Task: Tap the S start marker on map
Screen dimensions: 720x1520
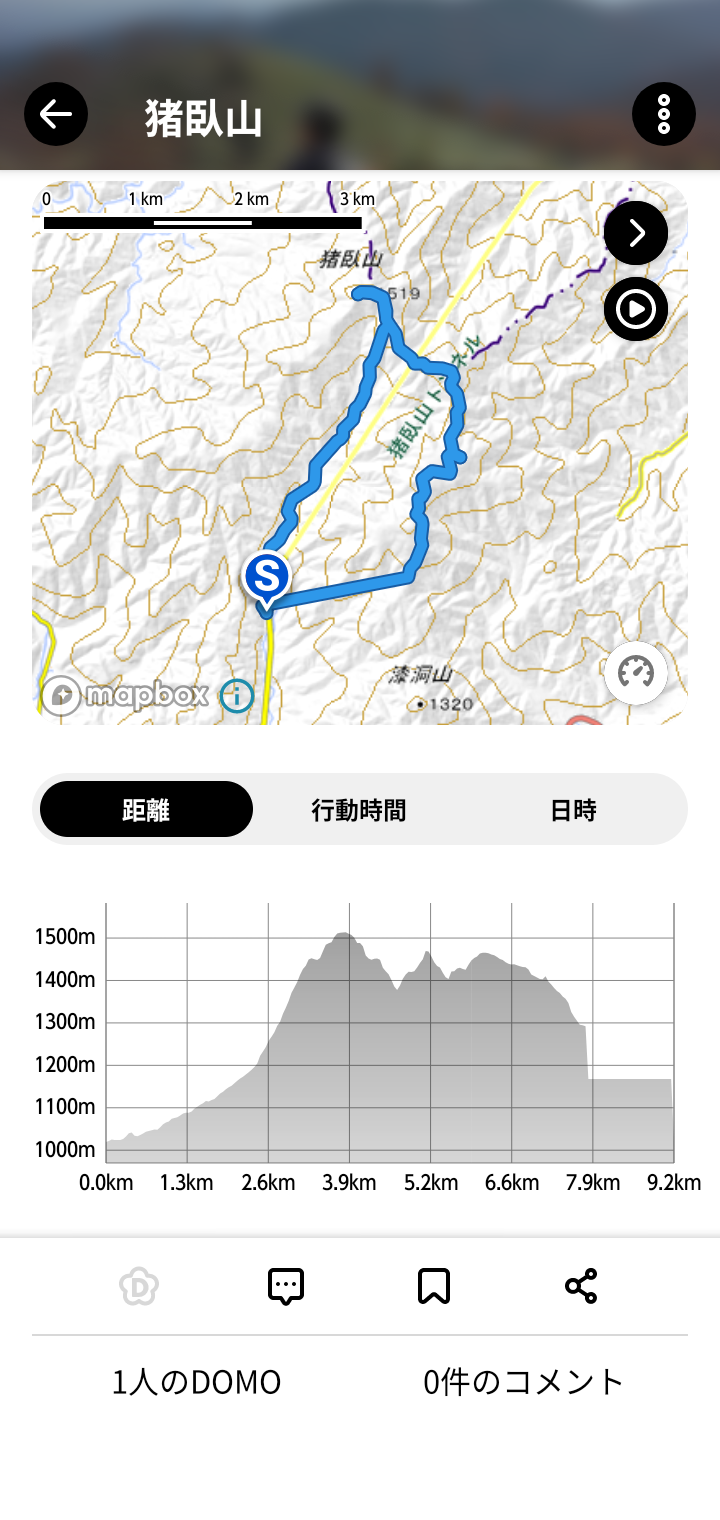Action: click(267, 577)
